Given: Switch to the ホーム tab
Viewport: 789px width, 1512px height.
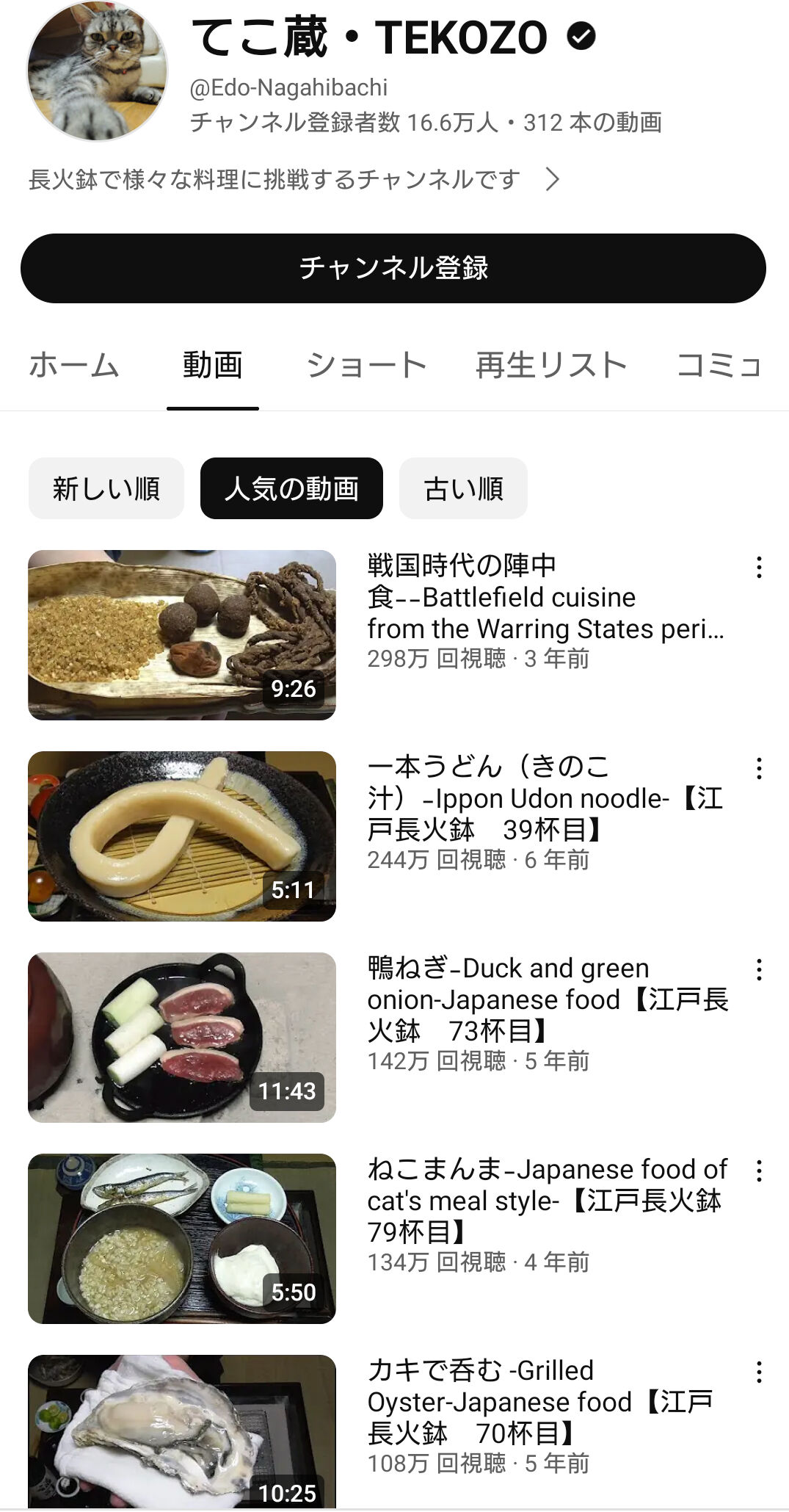Looking at the screenshot, I should [74, 365].
